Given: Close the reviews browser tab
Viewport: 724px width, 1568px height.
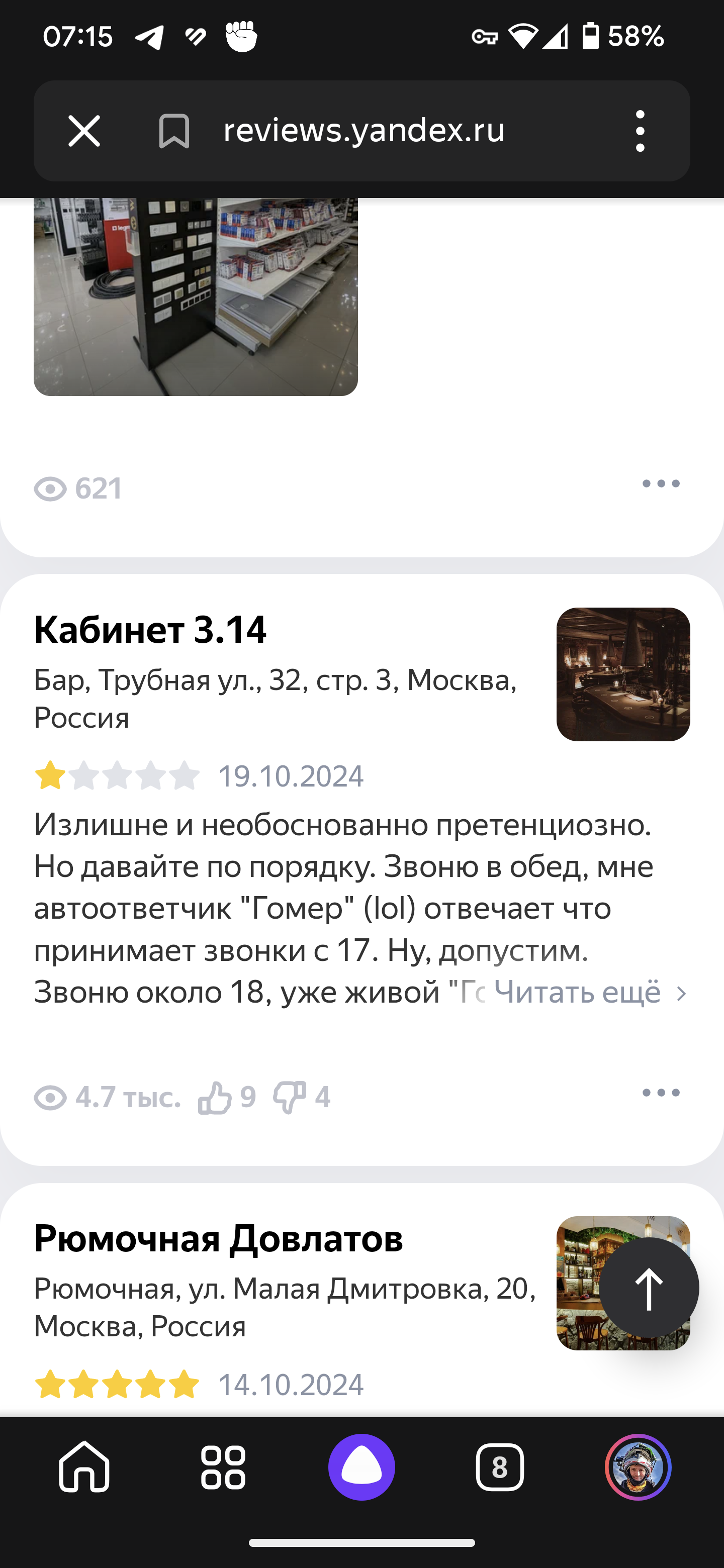Looking at the screenshot, I should tap(84, 132).
